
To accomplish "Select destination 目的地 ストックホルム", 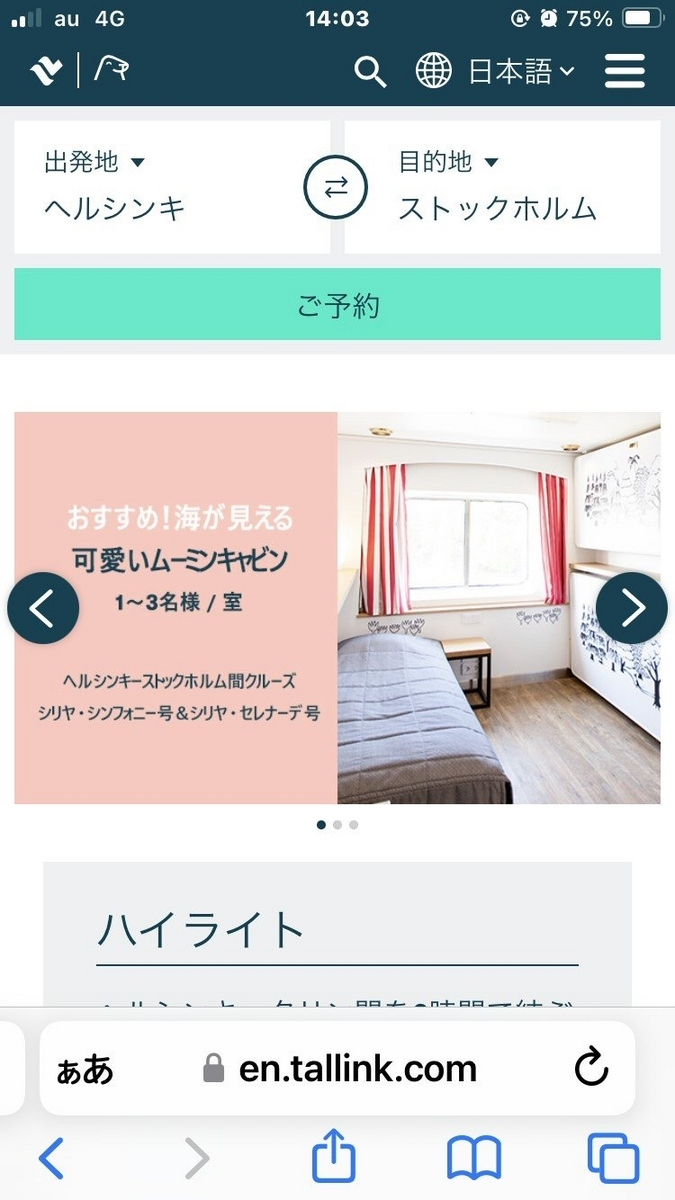I will (x=501, y=187).
